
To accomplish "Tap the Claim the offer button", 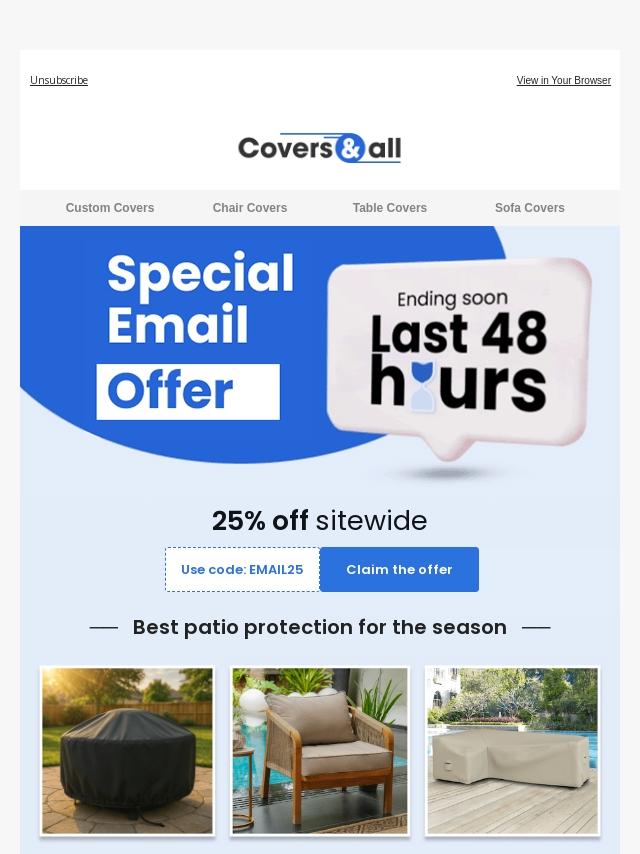I will click(399, 569).
